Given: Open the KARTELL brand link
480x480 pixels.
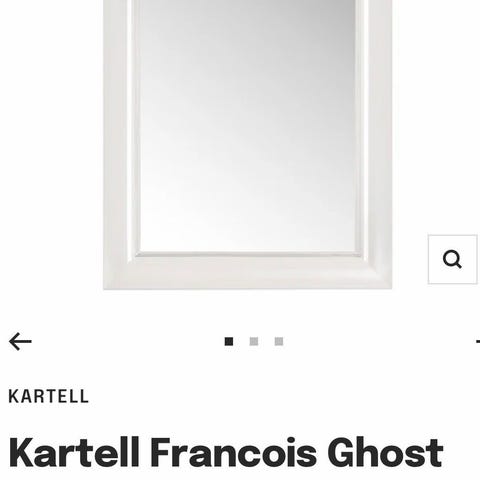Looking at the screenshot, I should (x=48, y=396).
